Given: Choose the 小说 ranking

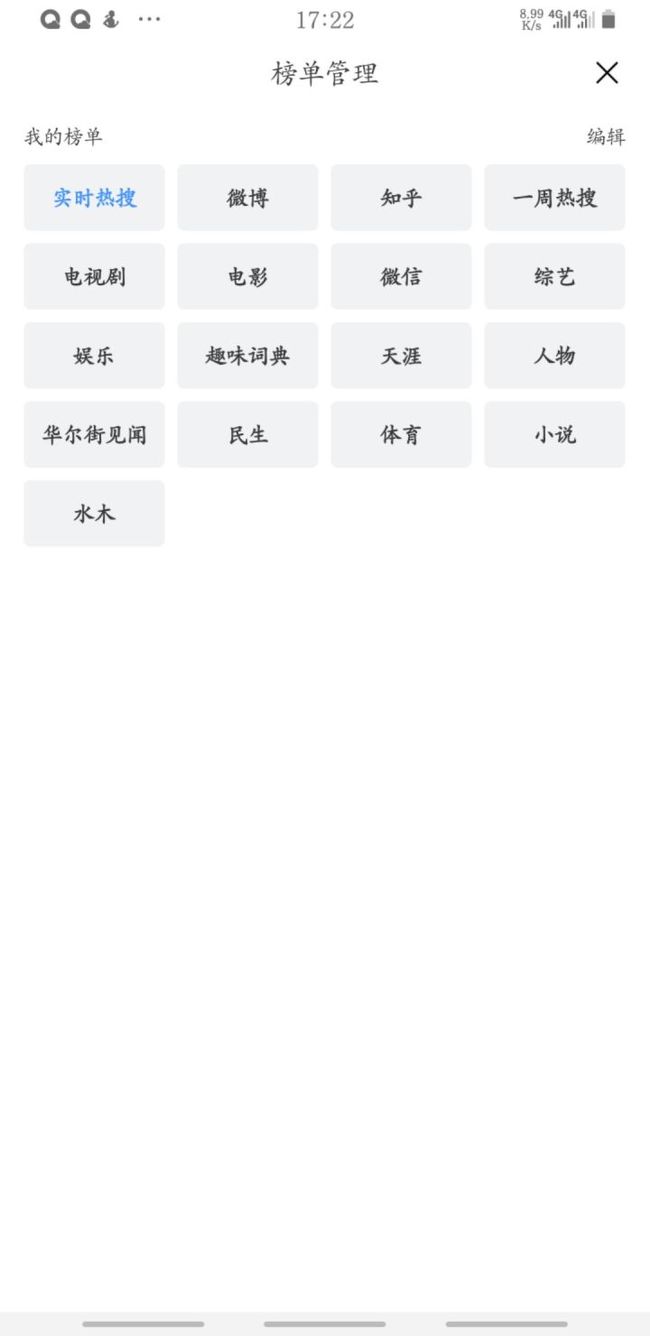Looking at the screenshot, I should click(555, 435).
